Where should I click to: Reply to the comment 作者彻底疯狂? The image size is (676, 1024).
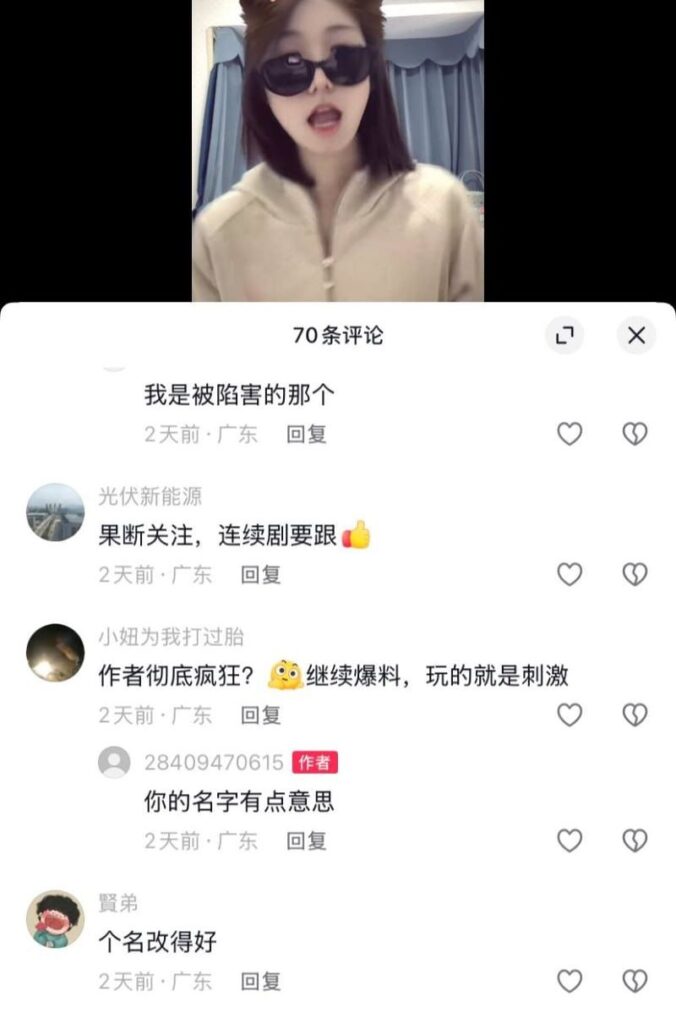pyautogui.click(x=260, y=715)
